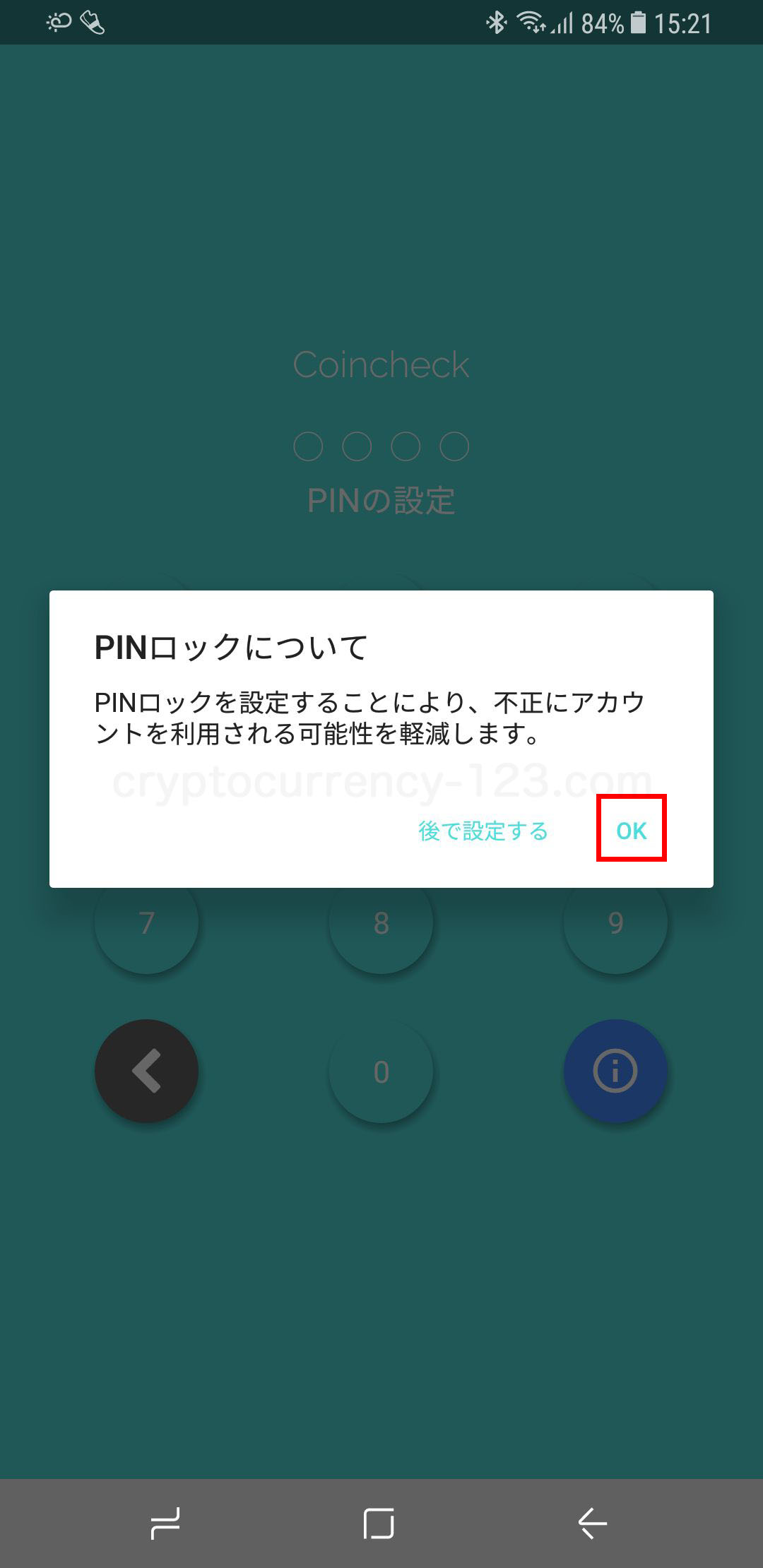Open recent apps from the navigation bar
Screen dimensions: 763x1568
click(x=165, y=1523)
